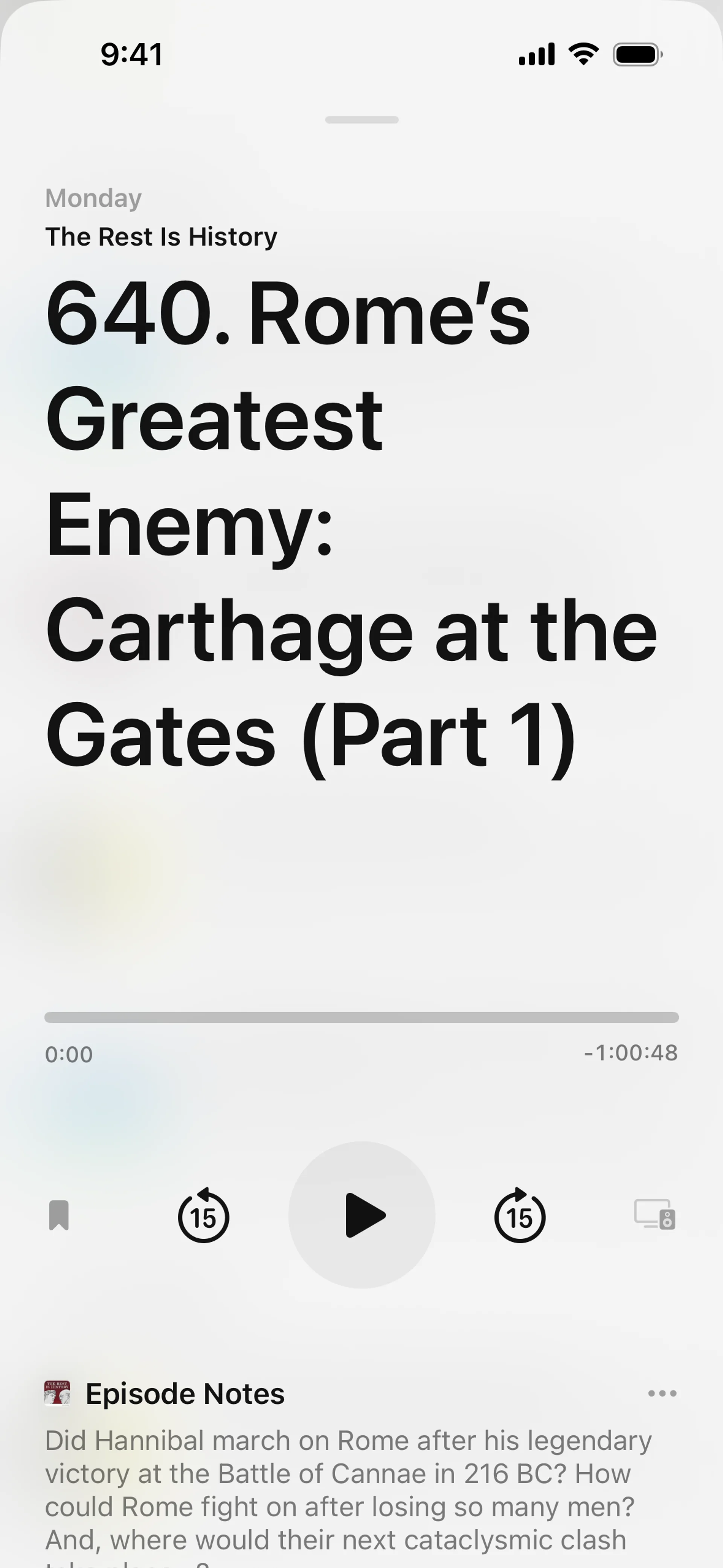Tap the grabber handle to dismiss the player

point(361,120)
